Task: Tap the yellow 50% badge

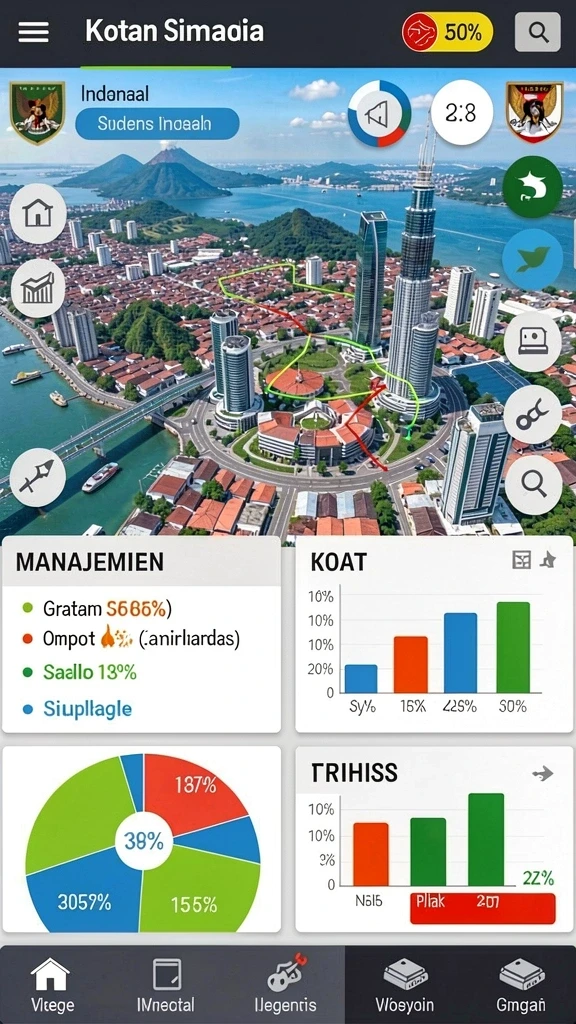Action: click(x=447, y=32)
